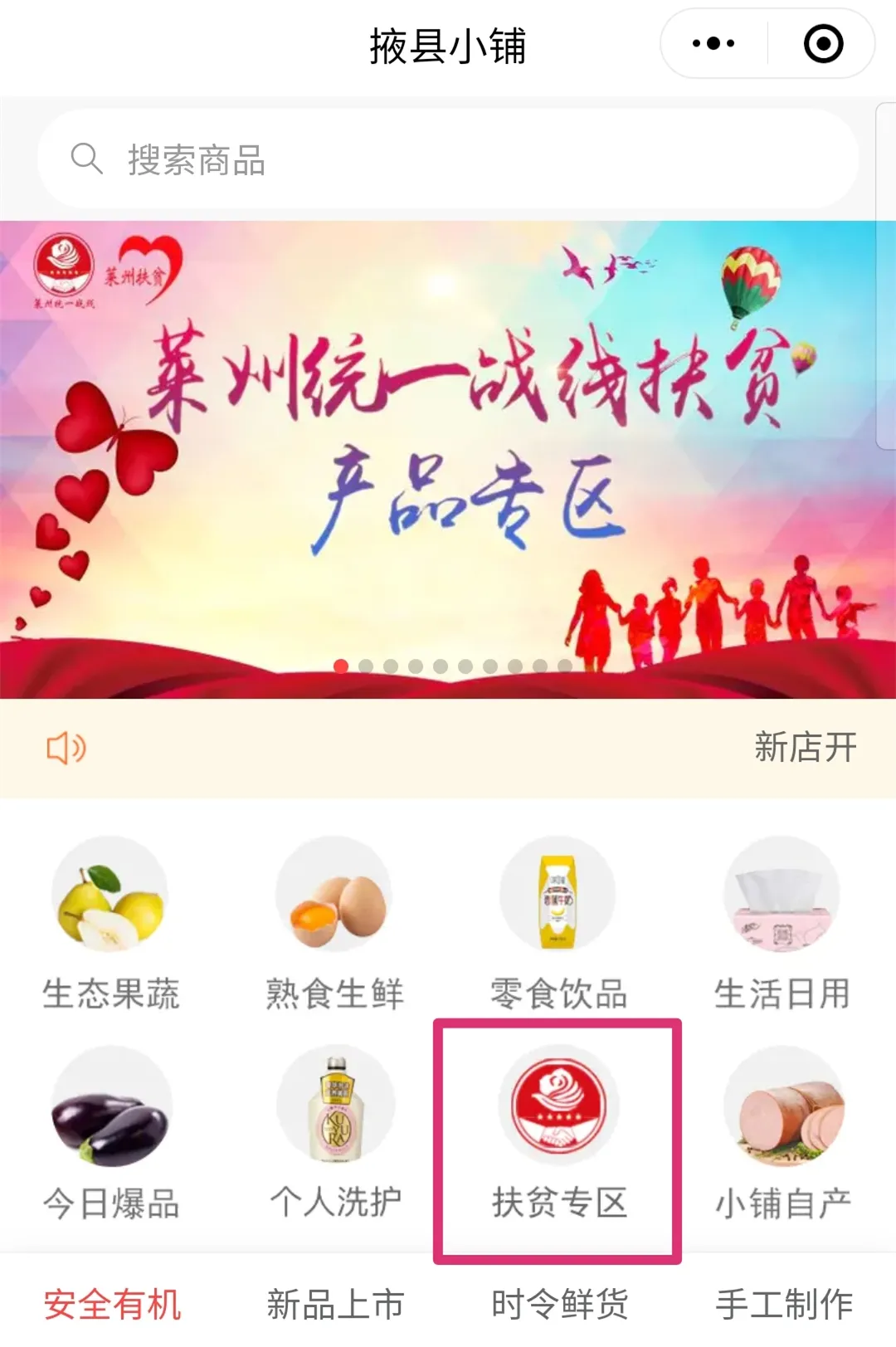
Task: Close the mini program via circle icon
Action: pos(823,44)
